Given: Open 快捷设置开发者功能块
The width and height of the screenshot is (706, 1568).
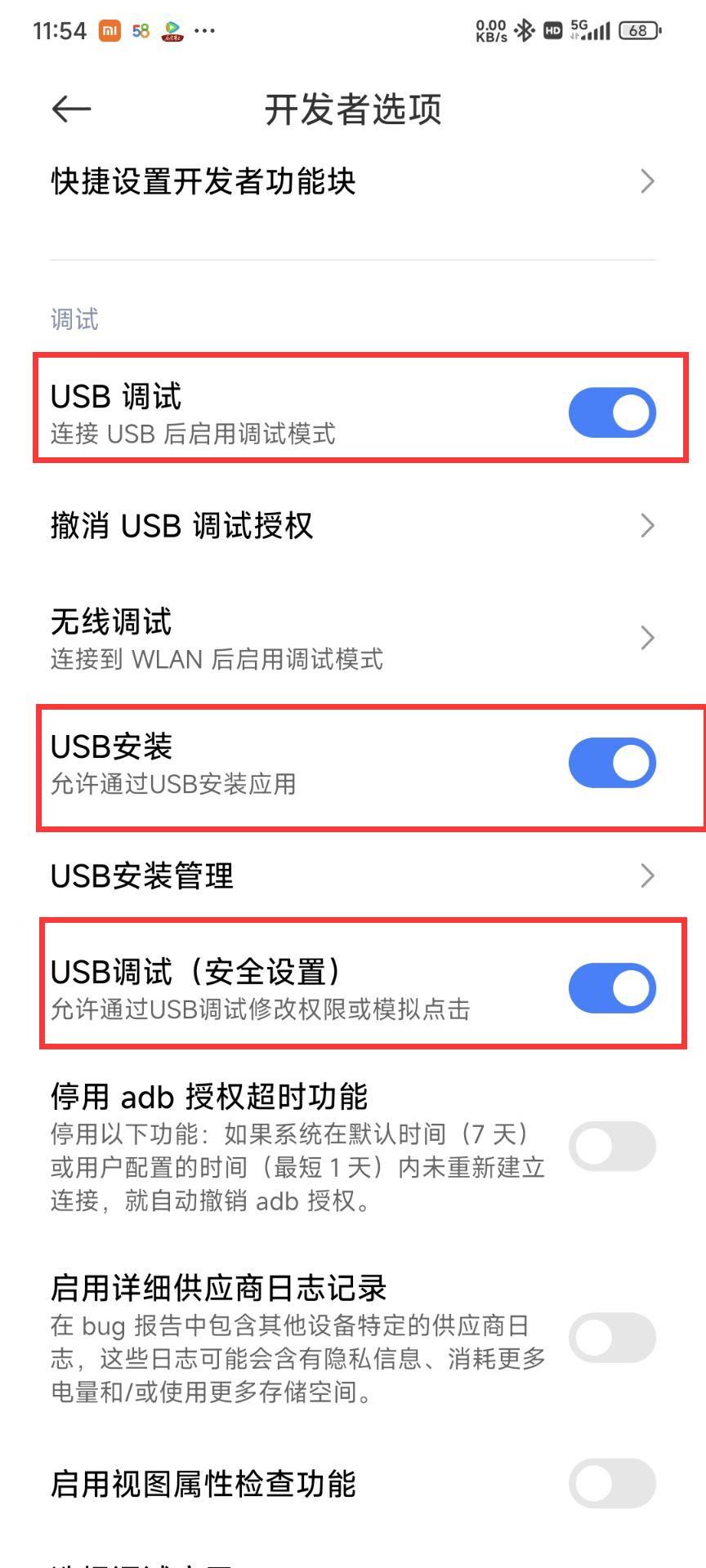Looking at the screenshot, I should (351, 181).
